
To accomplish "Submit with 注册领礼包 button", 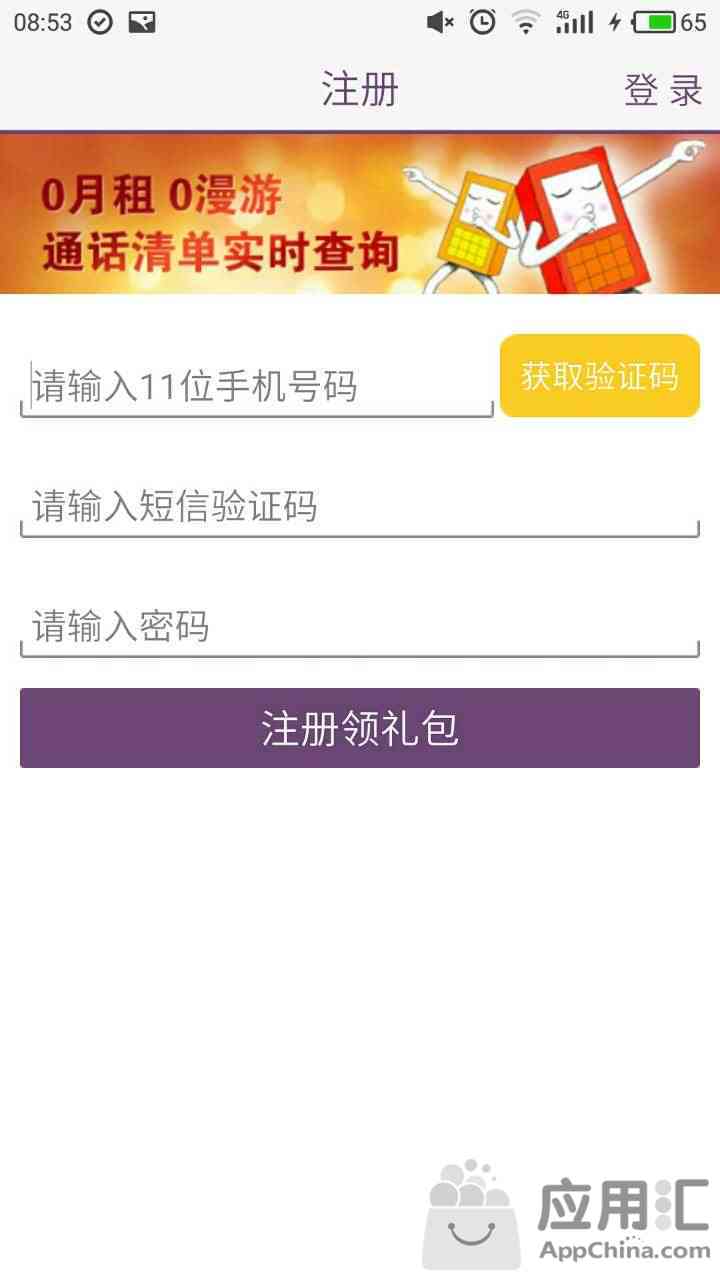I will click(359, 728).
